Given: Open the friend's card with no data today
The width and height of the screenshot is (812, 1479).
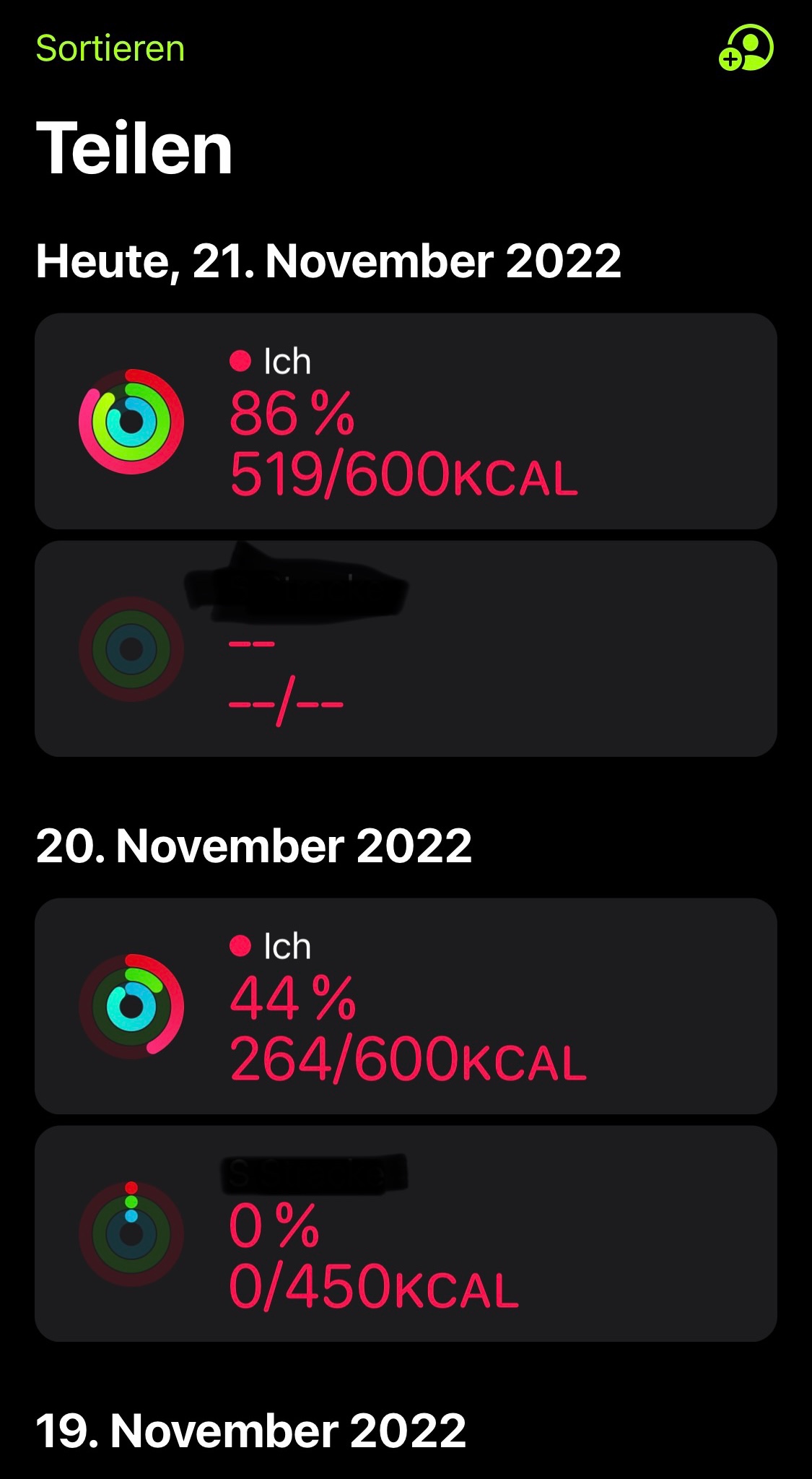Looking at the screenshot, I should 406,649.
